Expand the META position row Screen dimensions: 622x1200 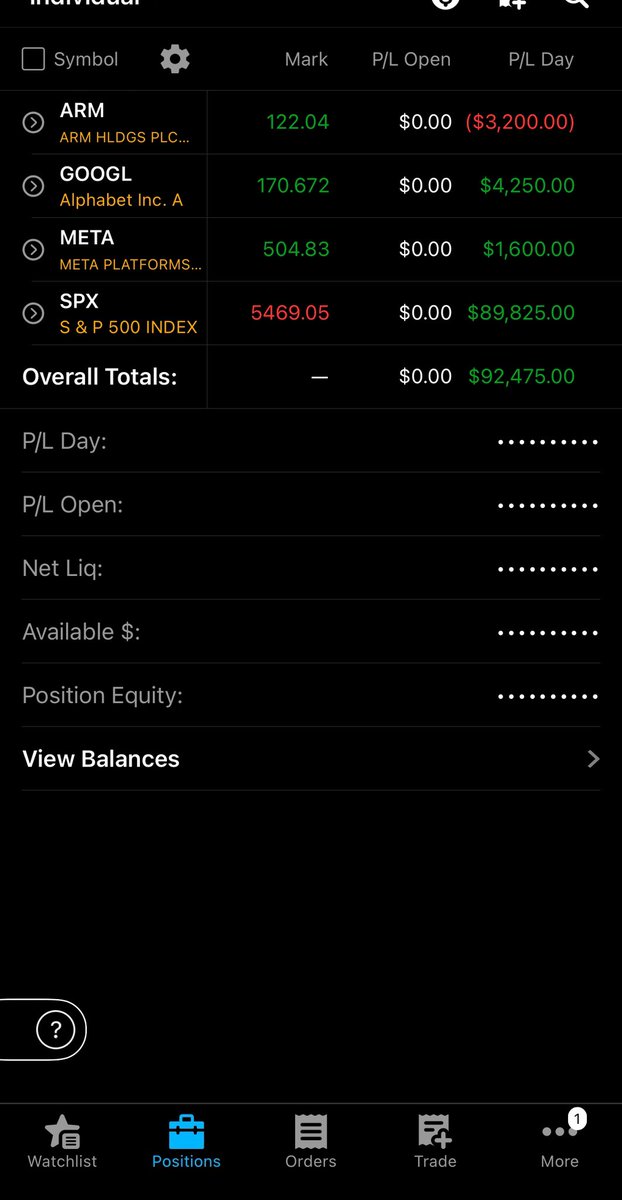pyautogui.click(x=33, y=250)
